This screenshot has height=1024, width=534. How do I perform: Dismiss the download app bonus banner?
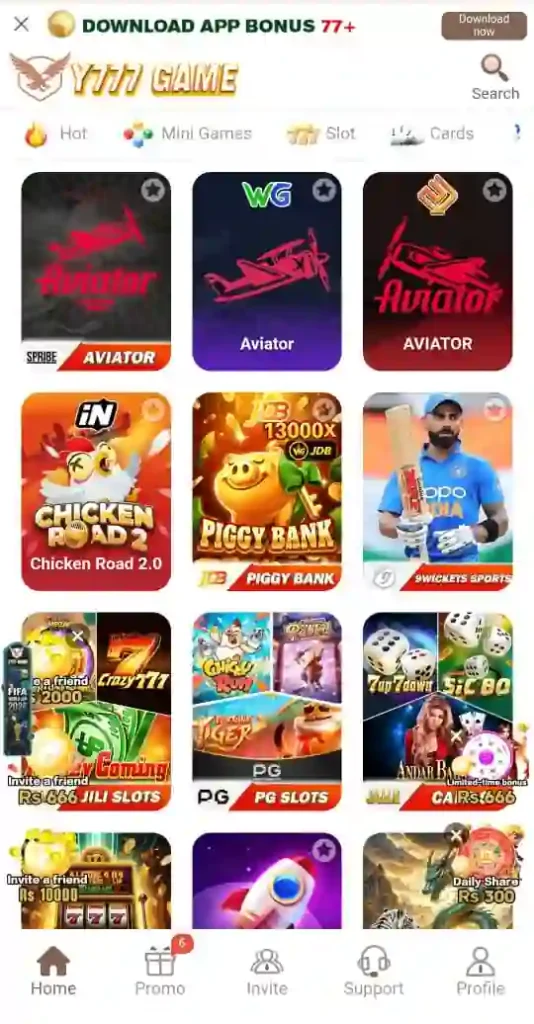pyautogui.click(x=21, y=25)
